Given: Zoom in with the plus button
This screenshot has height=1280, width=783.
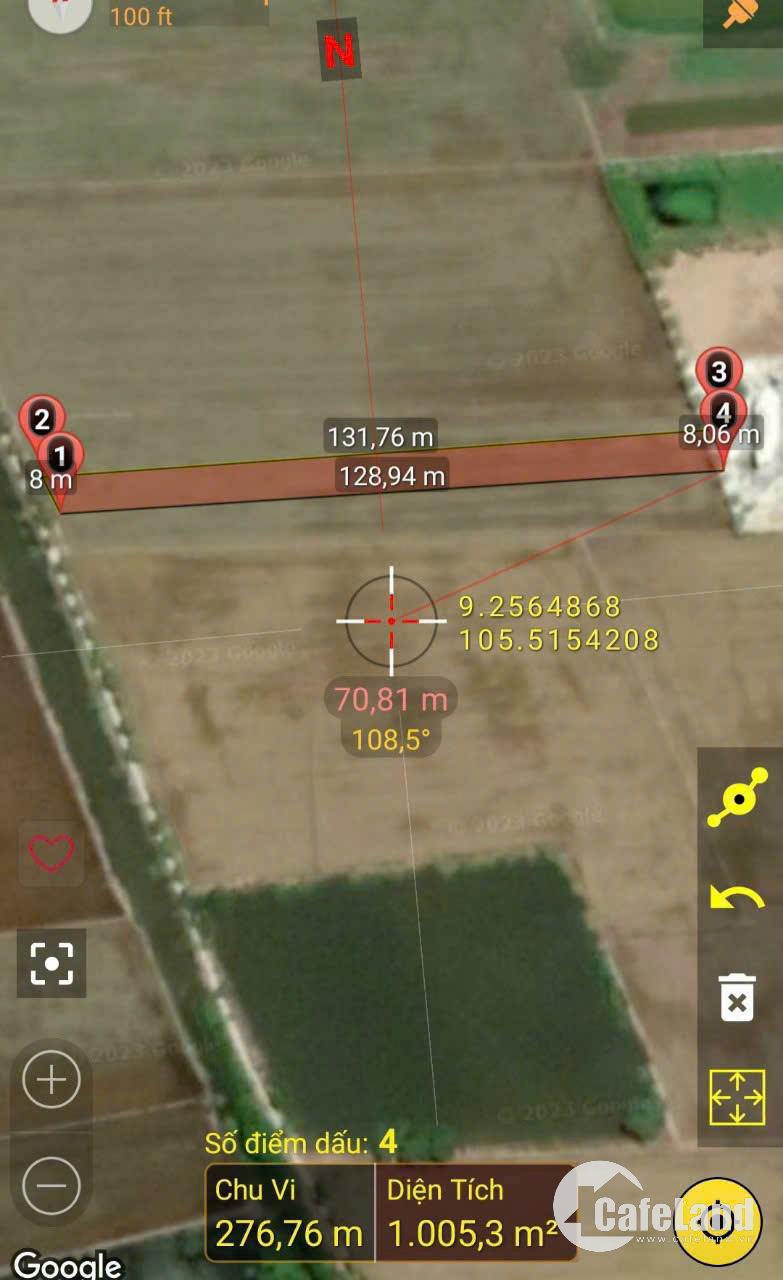Looking at the screenshot, I should 51,1079.
